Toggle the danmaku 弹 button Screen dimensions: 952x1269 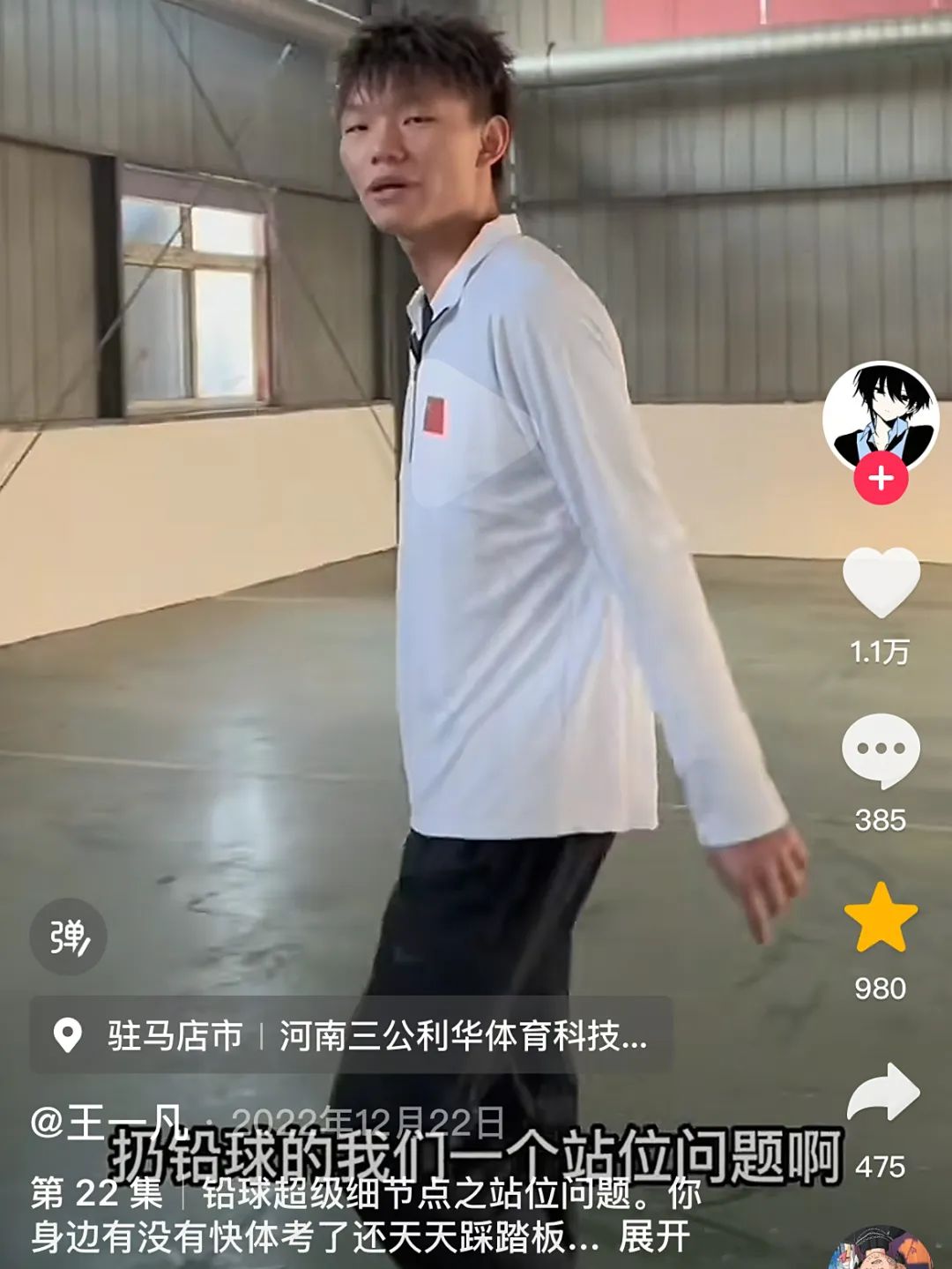(69, 937)
